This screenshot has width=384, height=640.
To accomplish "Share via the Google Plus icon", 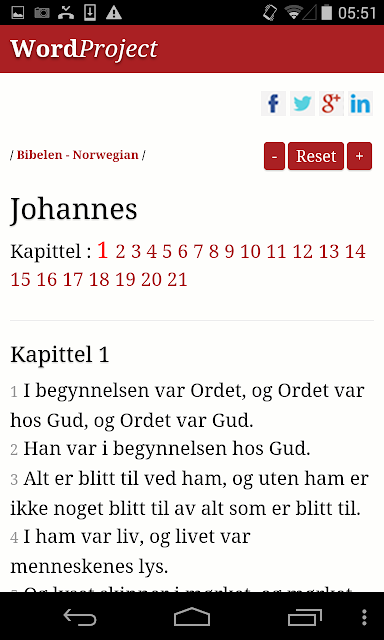I will point(331,104).
